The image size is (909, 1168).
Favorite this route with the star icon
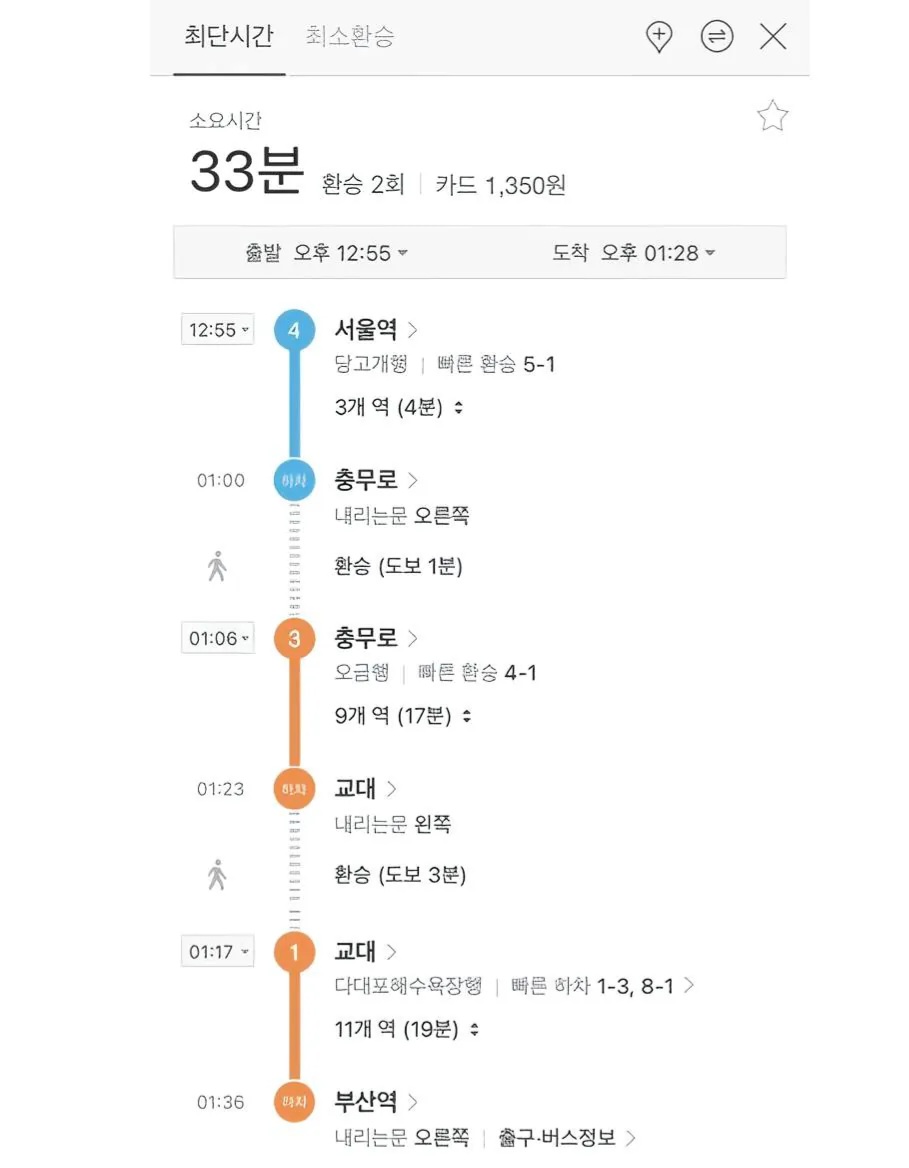(x=772, y=117)
